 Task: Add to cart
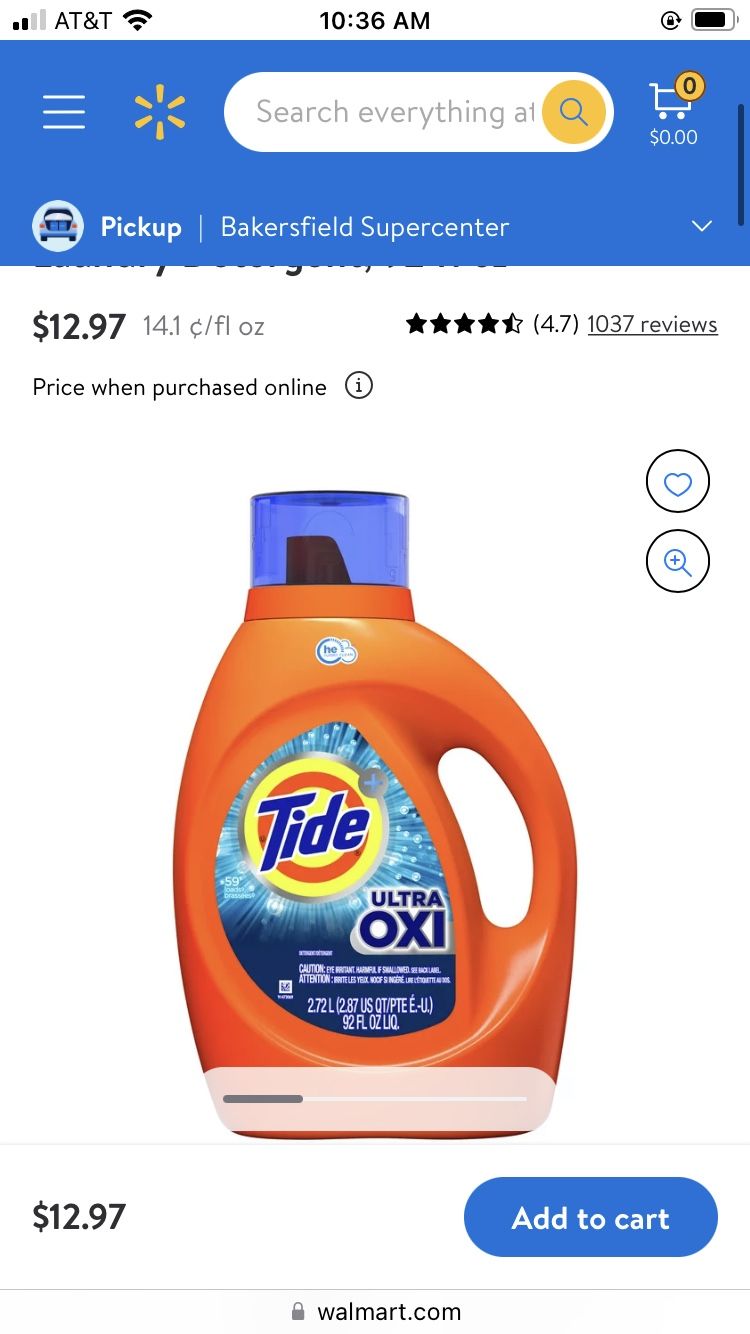point(590,1217)
